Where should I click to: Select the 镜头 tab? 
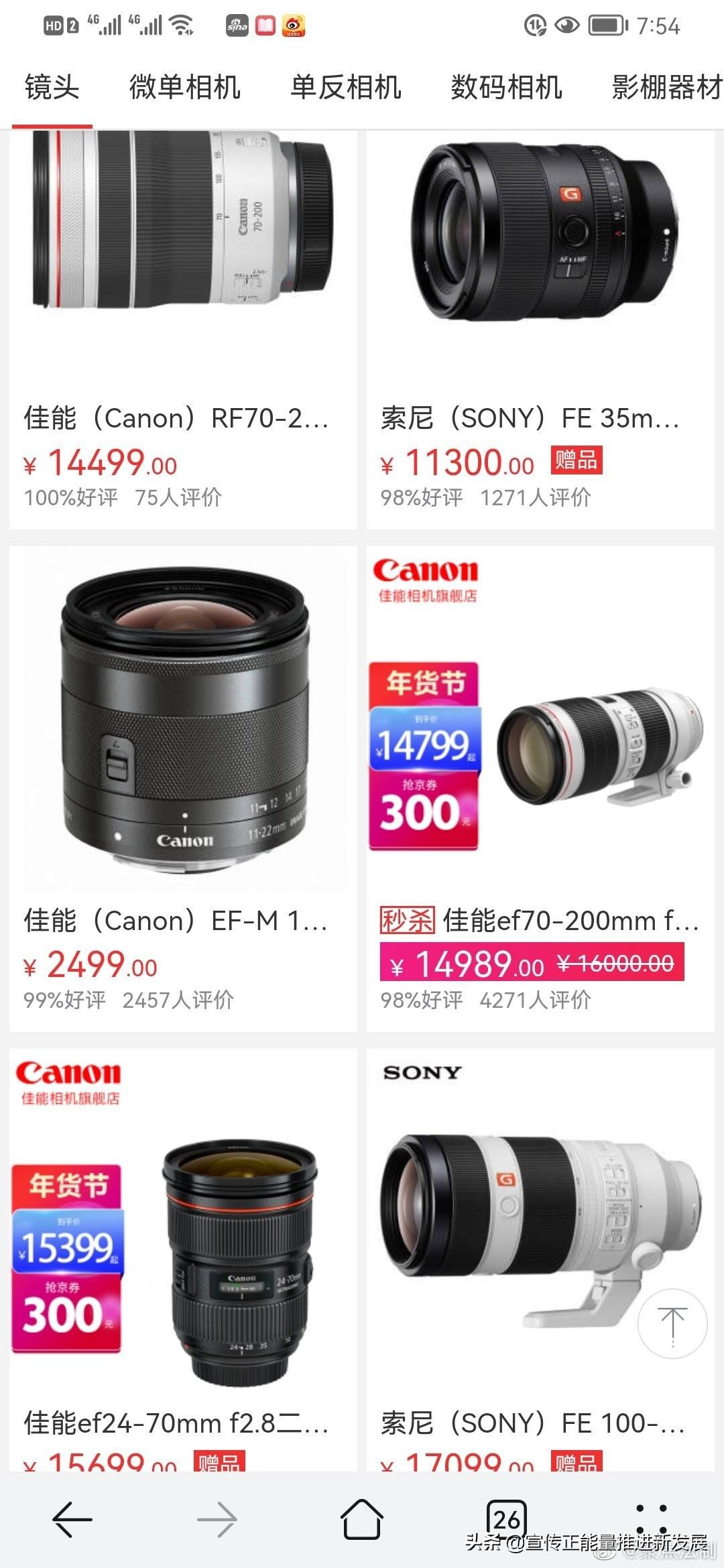52,88
